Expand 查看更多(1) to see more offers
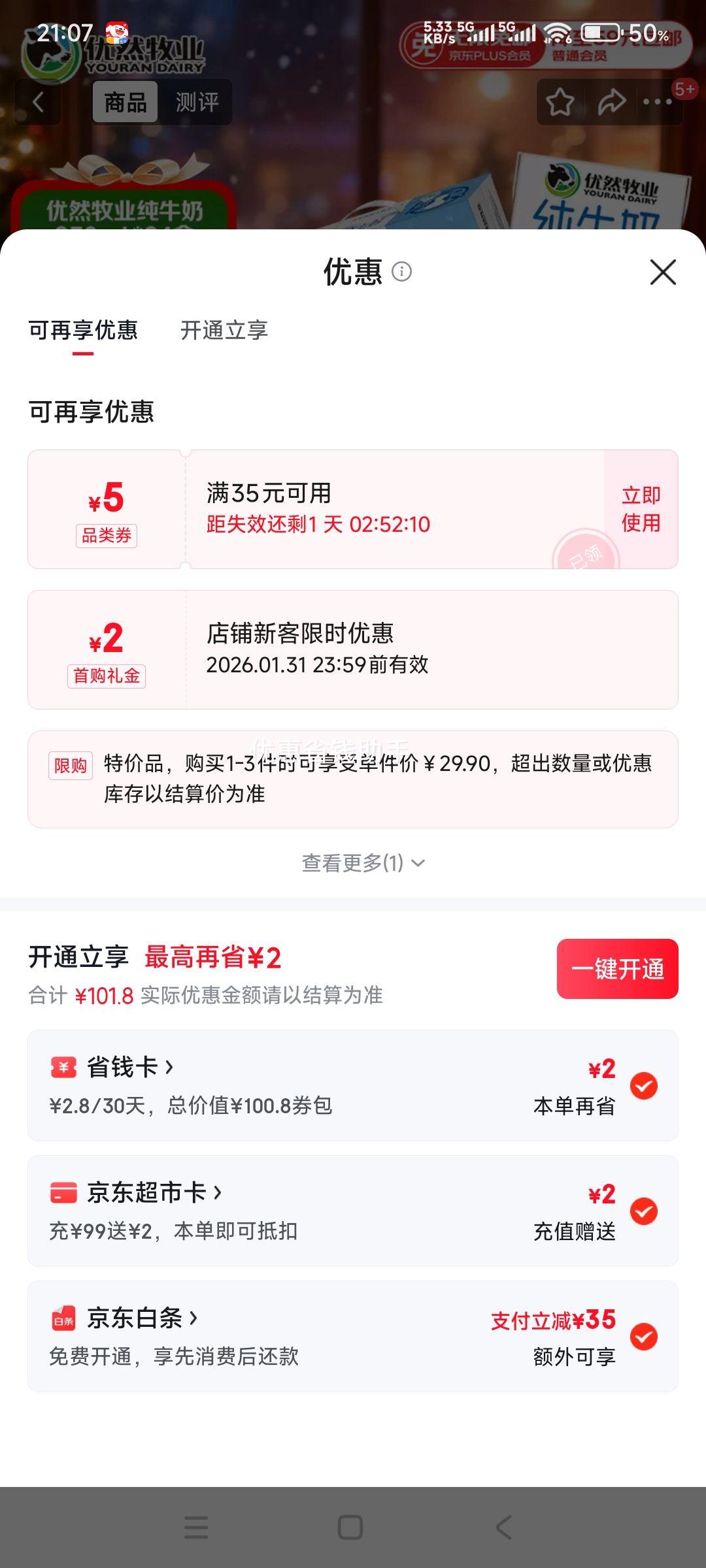Image resolution: width=706 pixels, height=1568 pixels. click(x=360, y=862)
